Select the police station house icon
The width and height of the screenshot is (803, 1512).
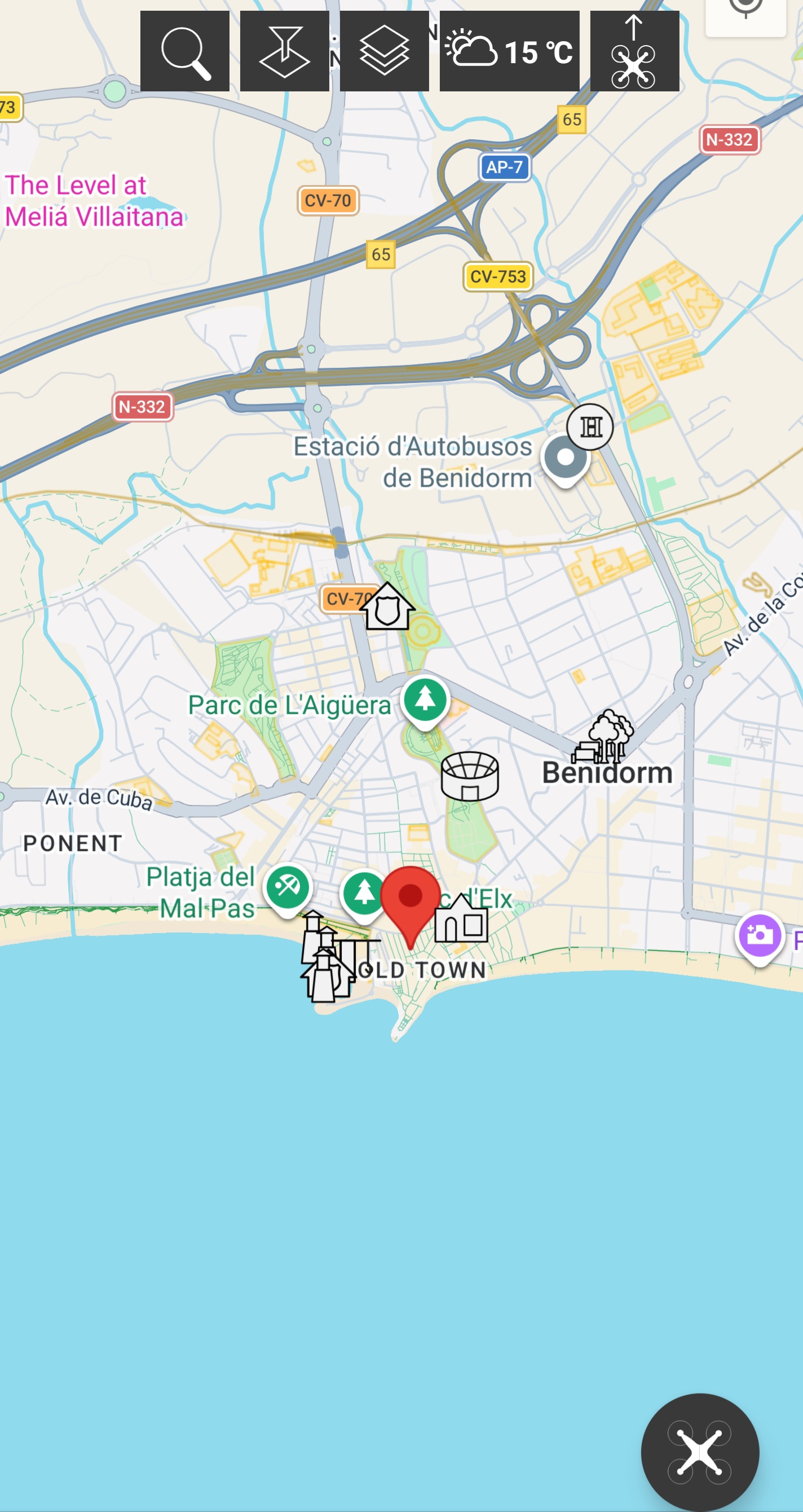[x=387, y=608]
